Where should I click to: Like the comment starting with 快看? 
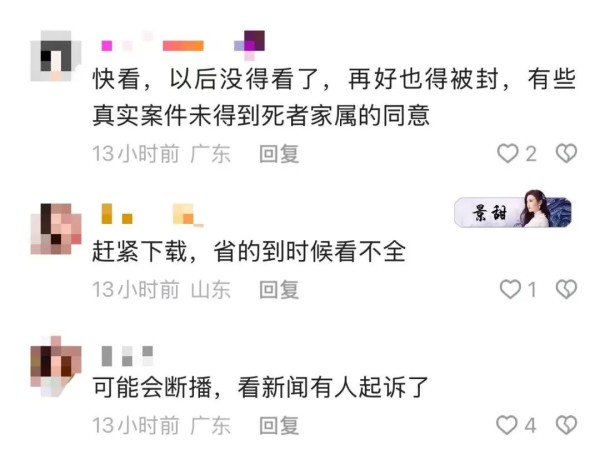coord(508,154)
